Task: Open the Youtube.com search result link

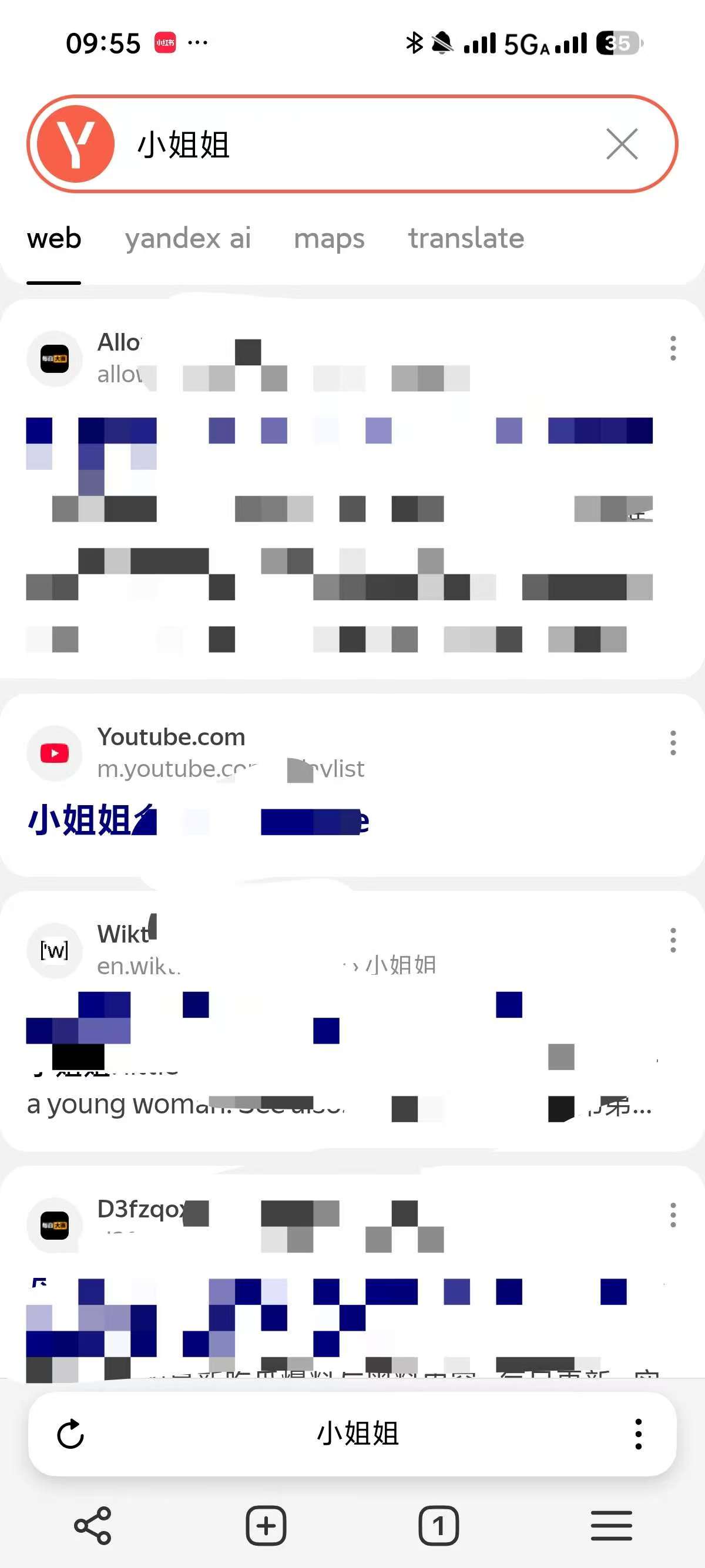Action: point(171,736)
